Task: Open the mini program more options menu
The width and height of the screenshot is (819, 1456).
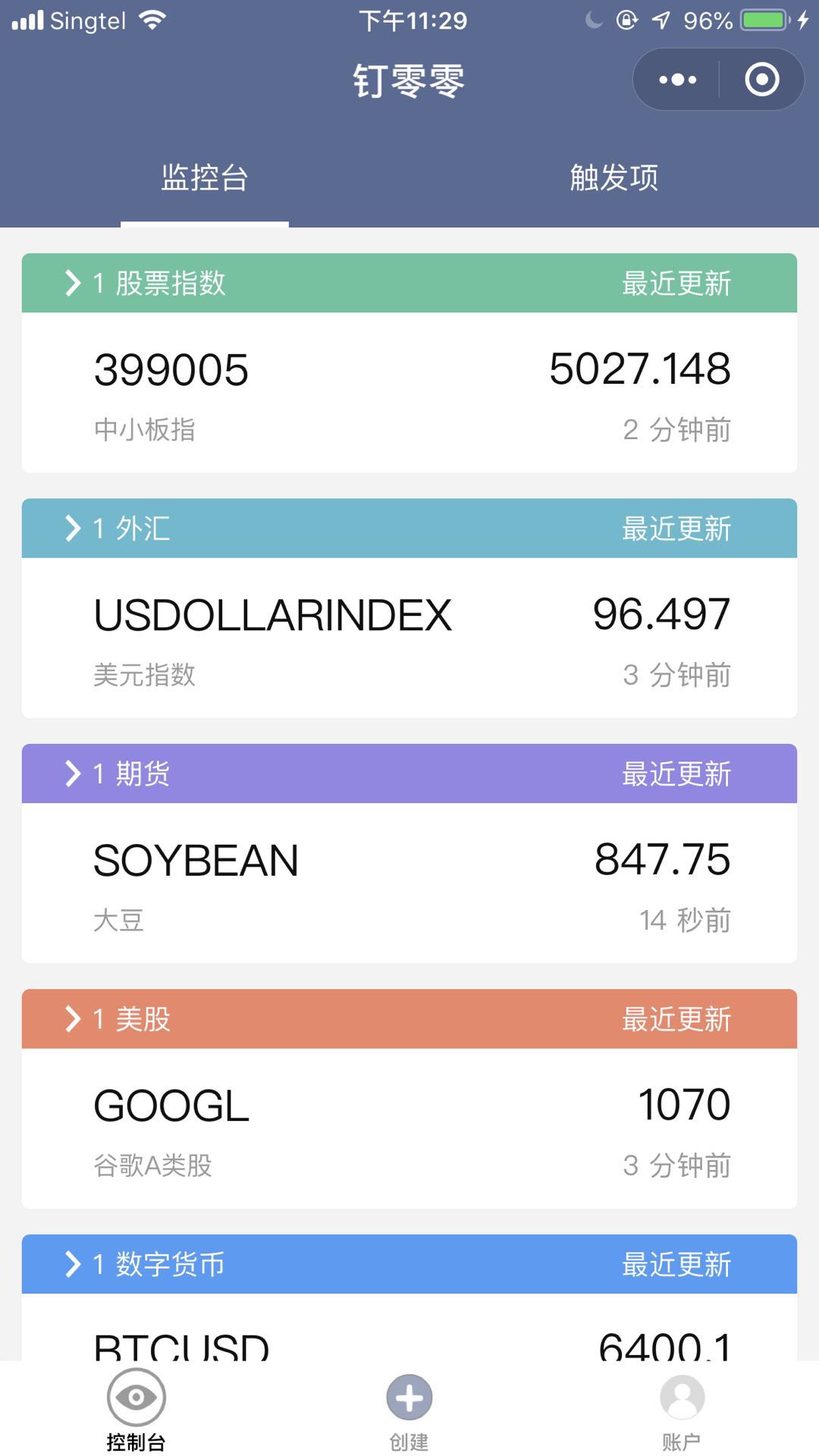Action: click(677, 80)
